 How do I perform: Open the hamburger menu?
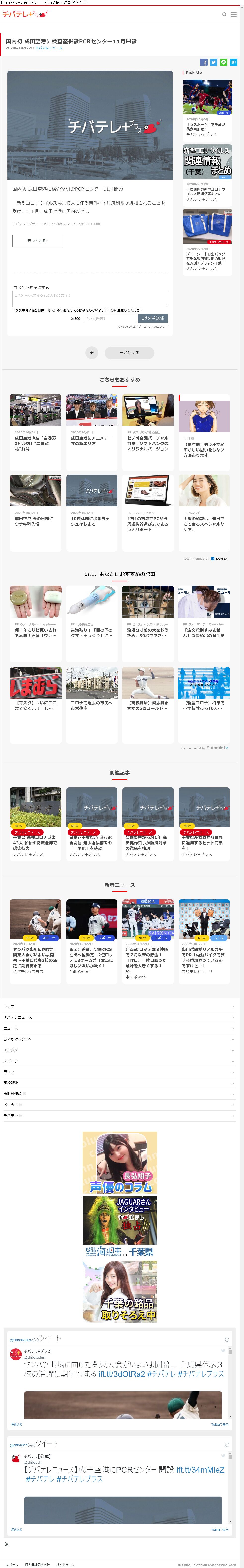234,14
